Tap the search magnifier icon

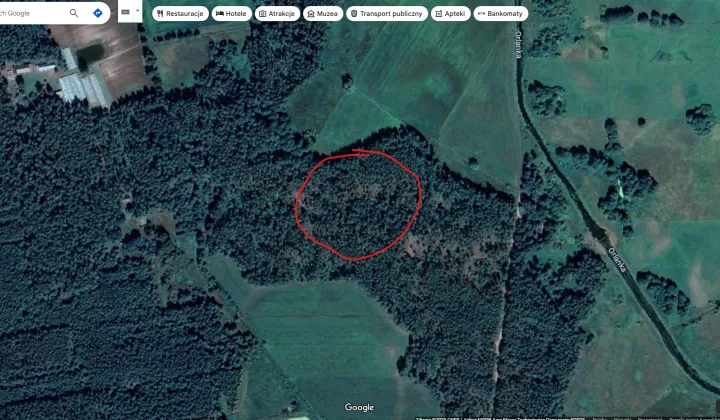click(74, 13)
